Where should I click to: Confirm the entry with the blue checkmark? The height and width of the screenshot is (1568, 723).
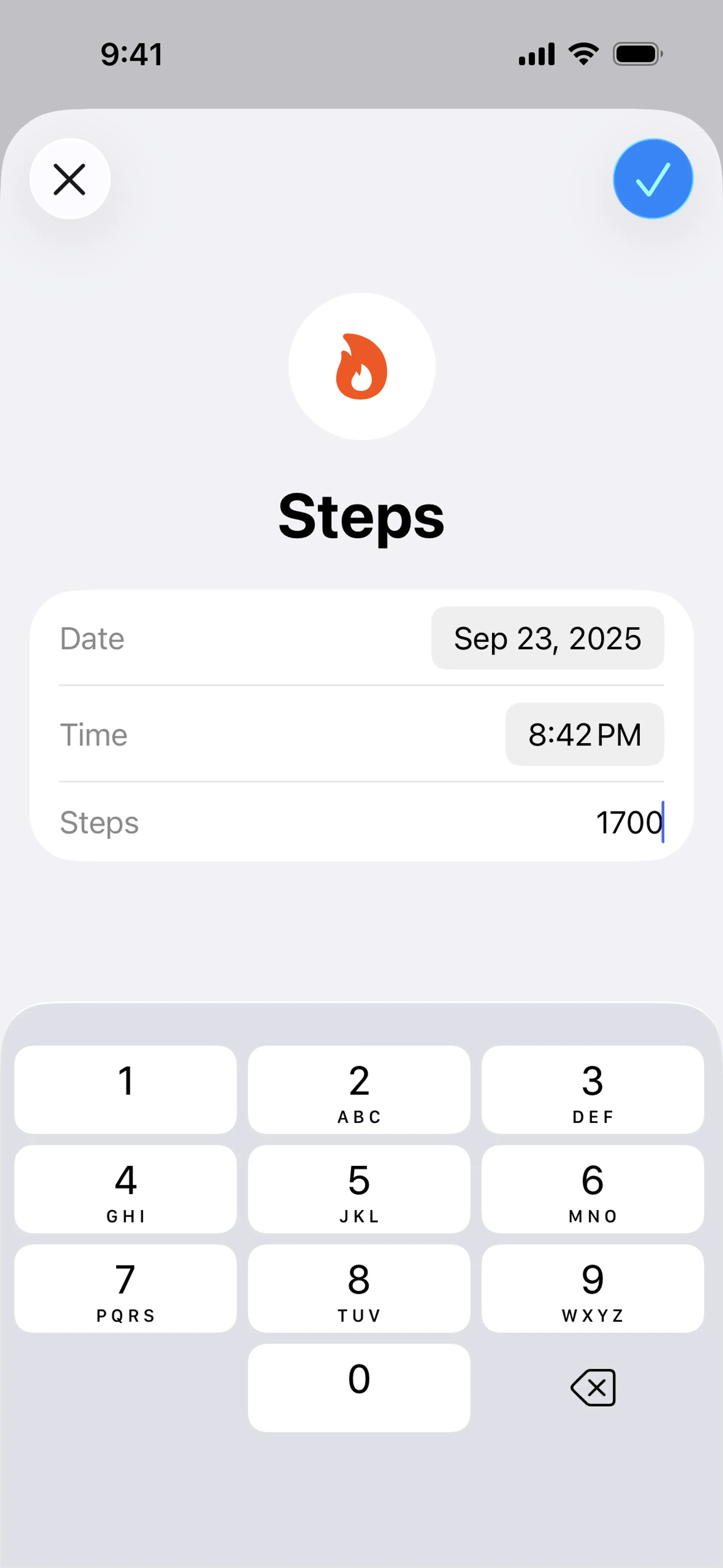653,179
